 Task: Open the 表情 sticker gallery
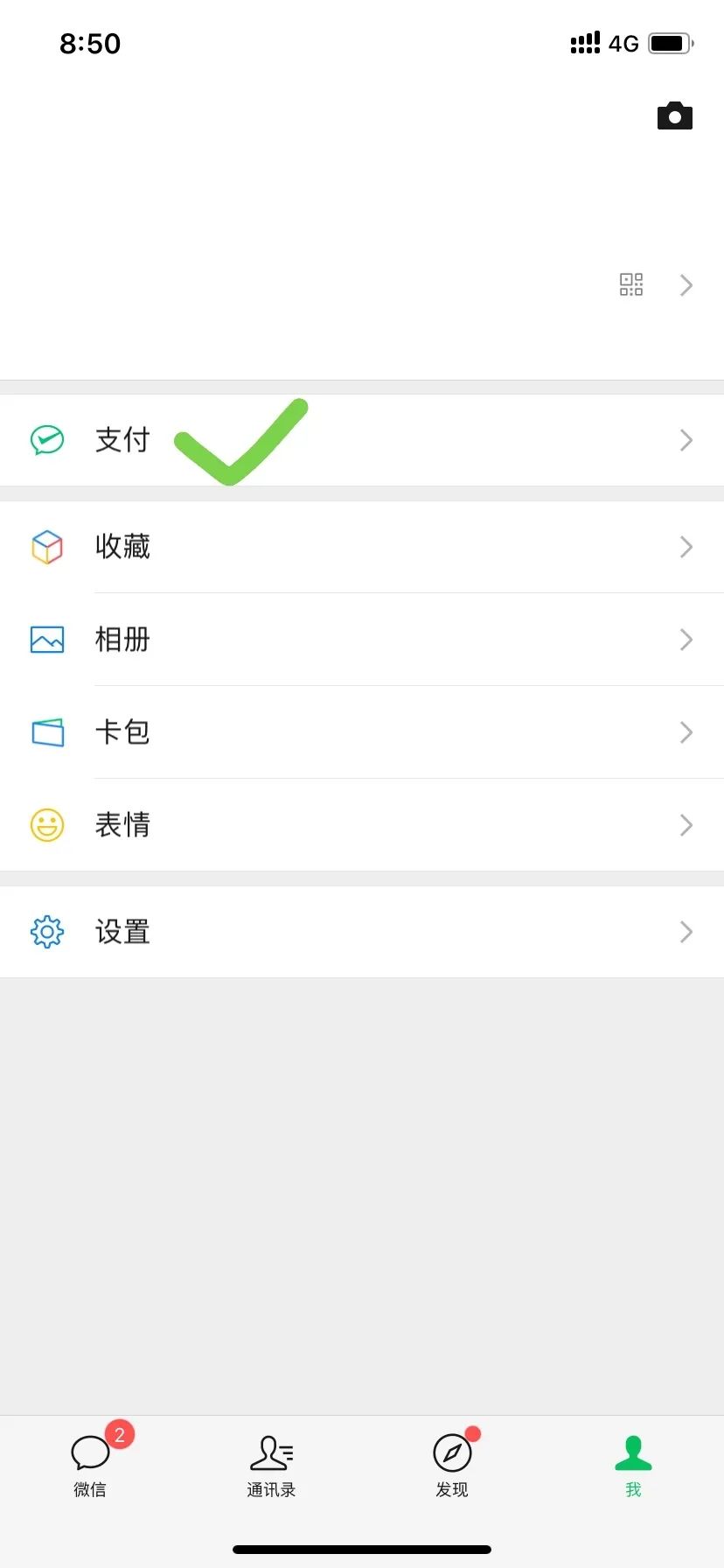point(362,825)
